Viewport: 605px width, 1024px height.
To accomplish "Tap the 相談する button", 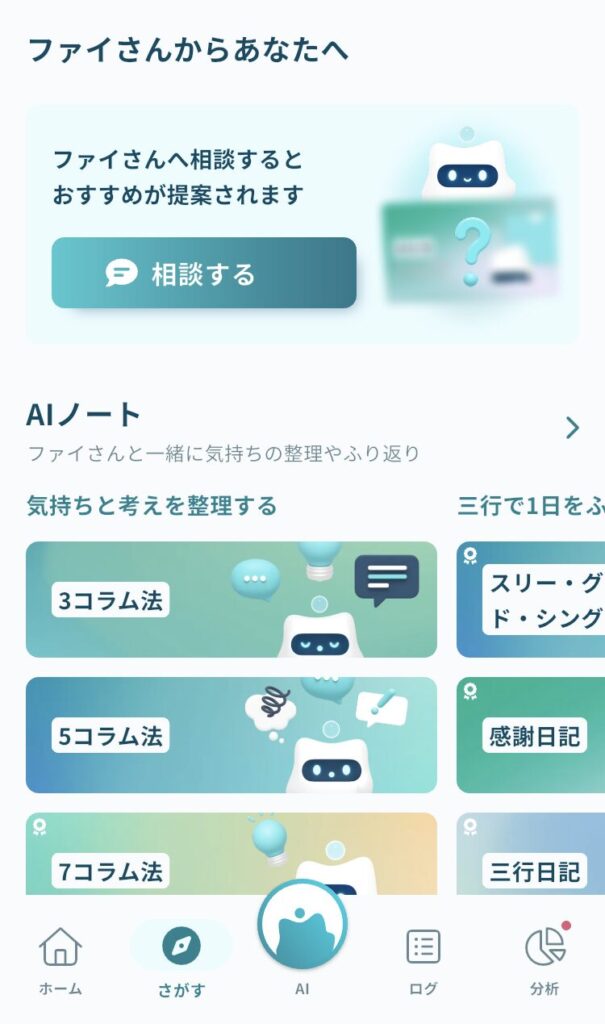I will click(x=204, y=273).
